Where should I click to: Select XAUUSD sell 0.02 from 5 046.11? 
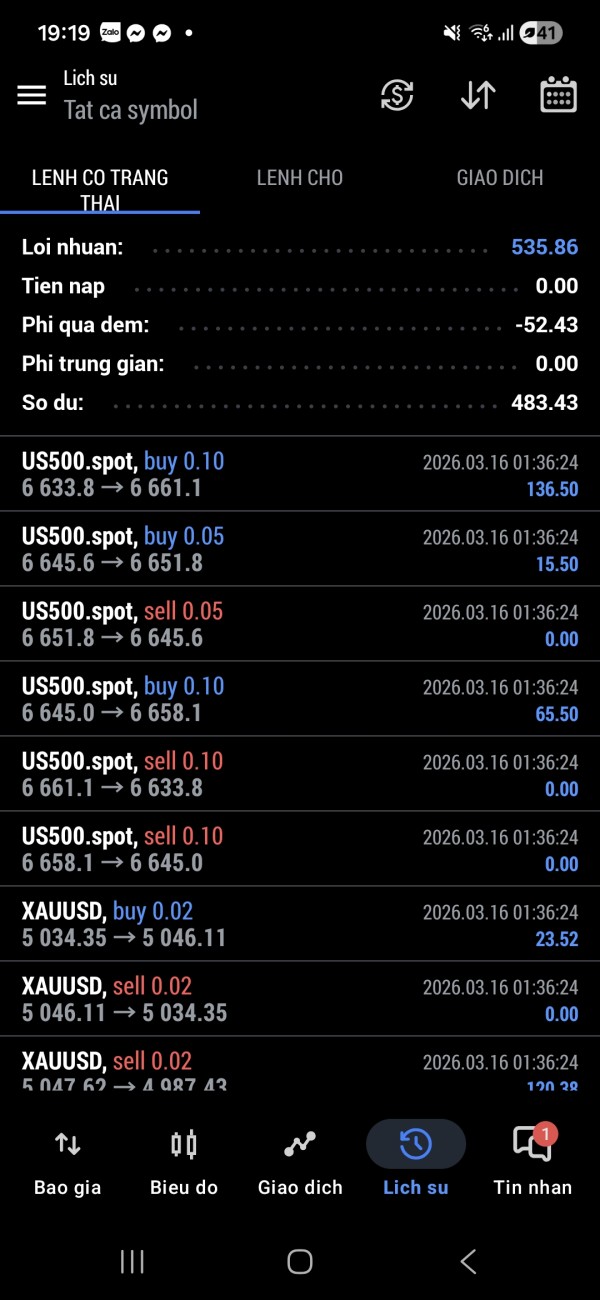coord(300,999)
